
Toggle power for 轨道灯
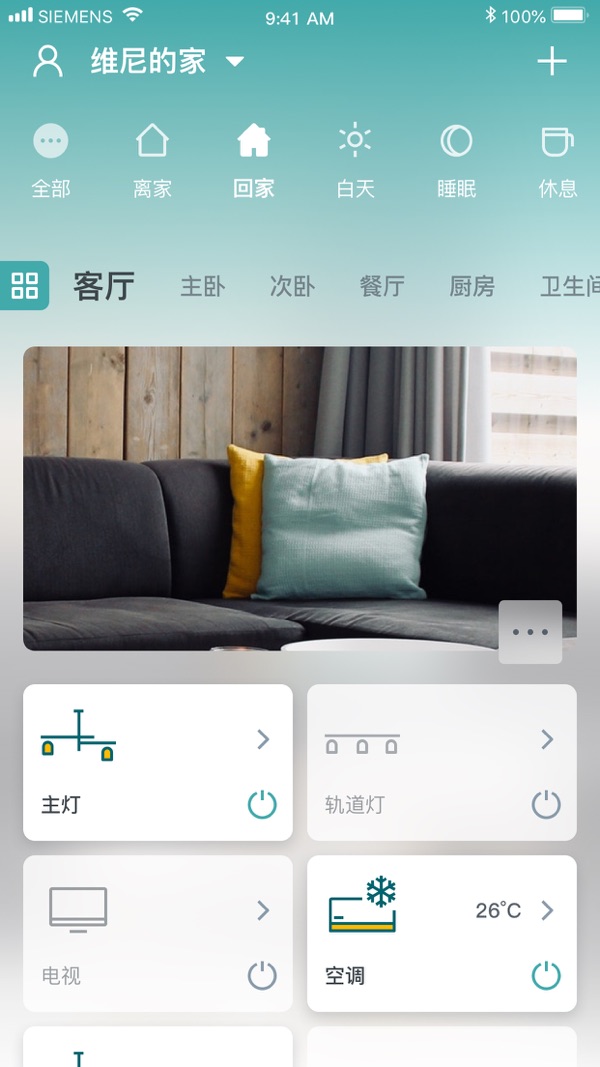546,804
